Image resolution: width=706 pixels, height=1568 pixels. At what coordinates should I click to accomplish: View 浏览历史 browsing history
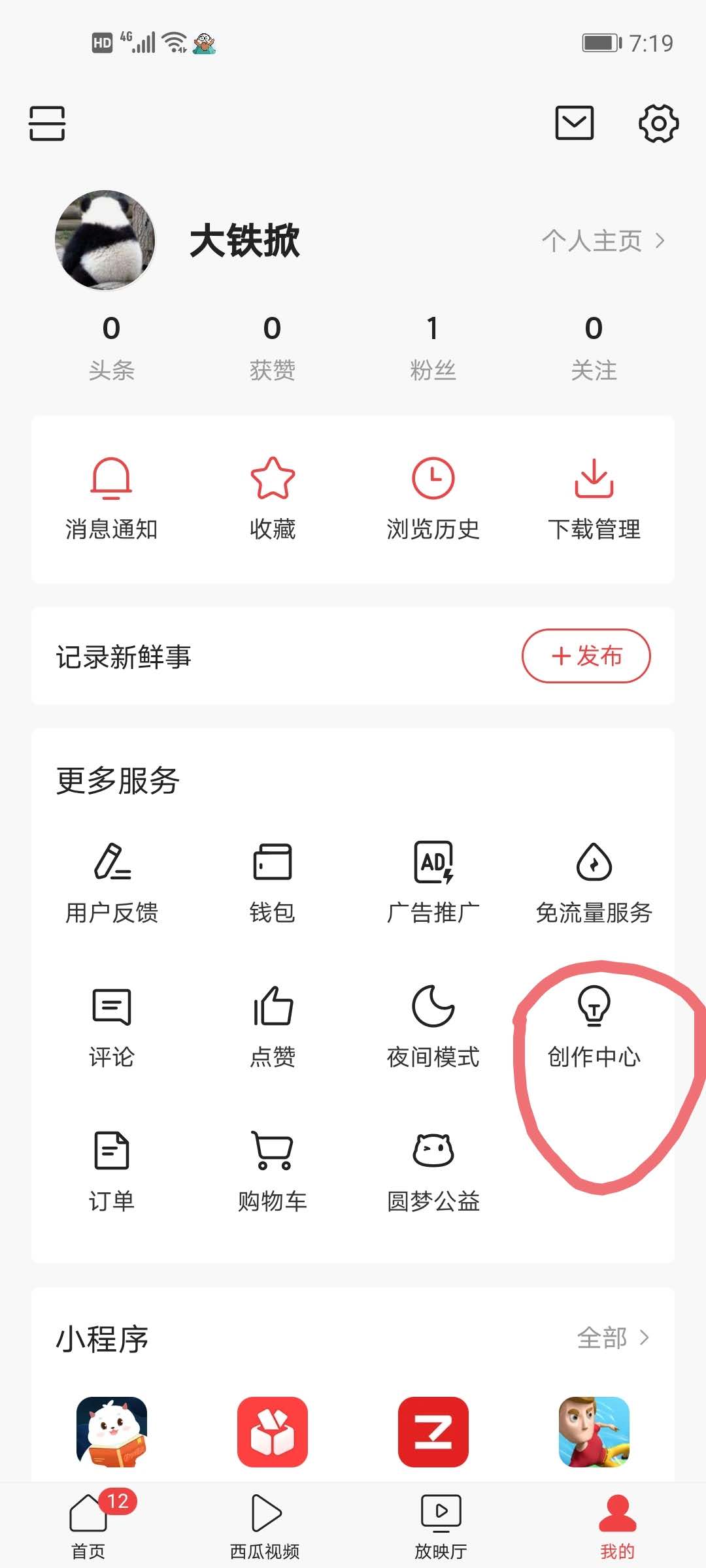(x=433, y=497)
